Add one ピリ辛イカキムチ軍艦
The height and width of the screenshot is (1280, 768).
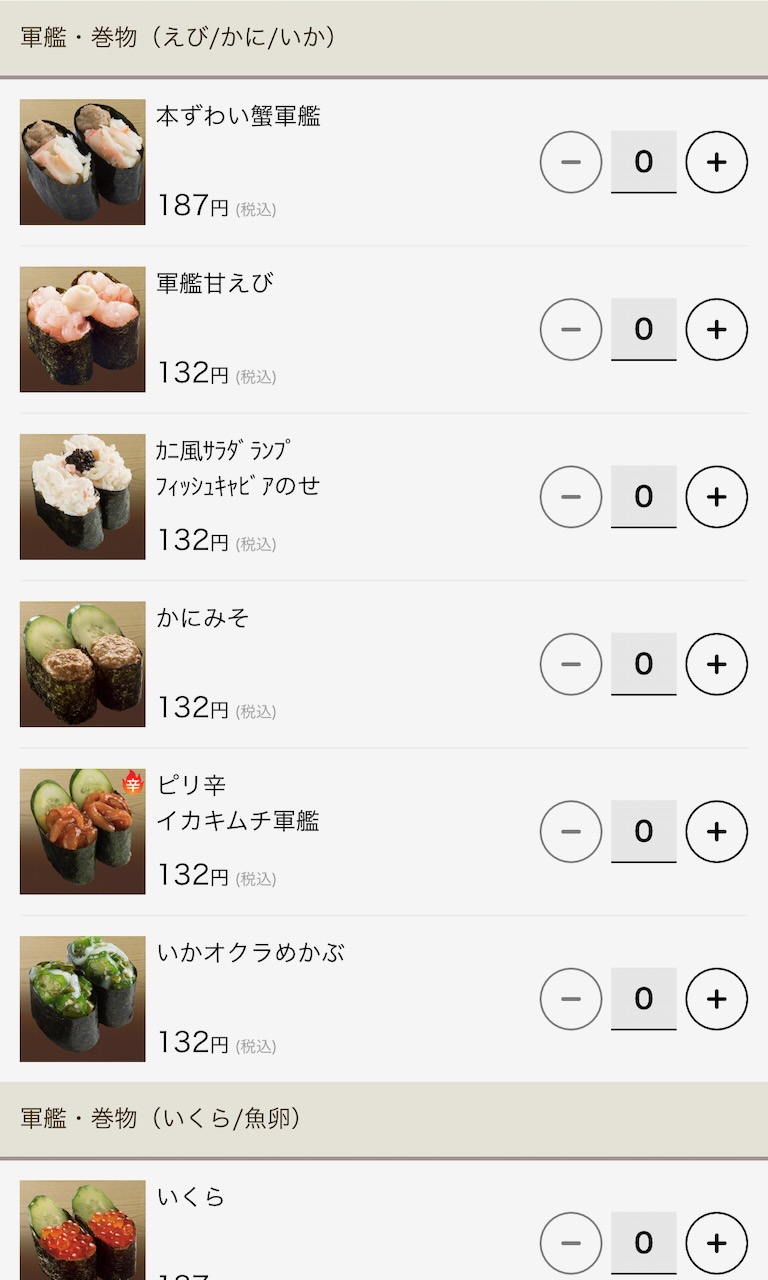[x=716, y=831]
